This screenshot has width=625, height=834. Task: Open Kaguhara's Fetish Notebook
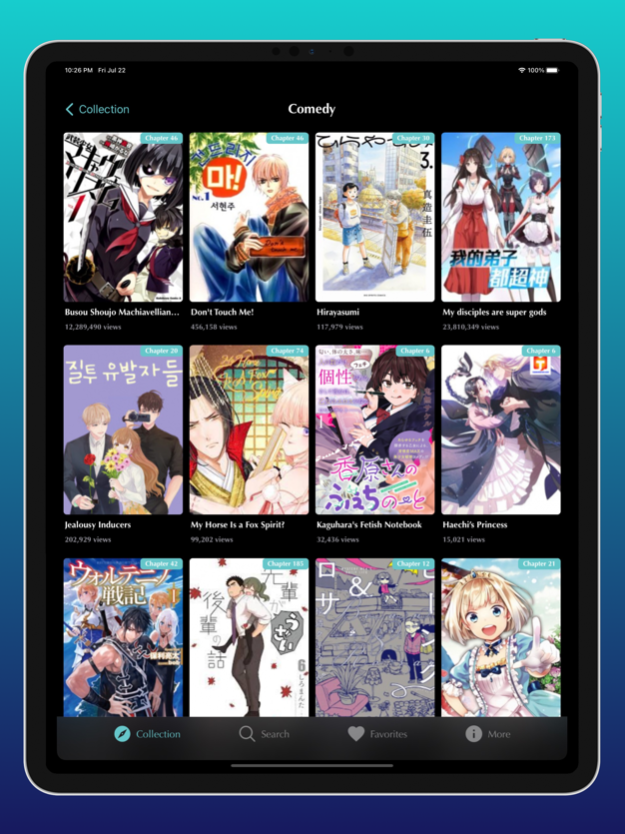(375, 430)
